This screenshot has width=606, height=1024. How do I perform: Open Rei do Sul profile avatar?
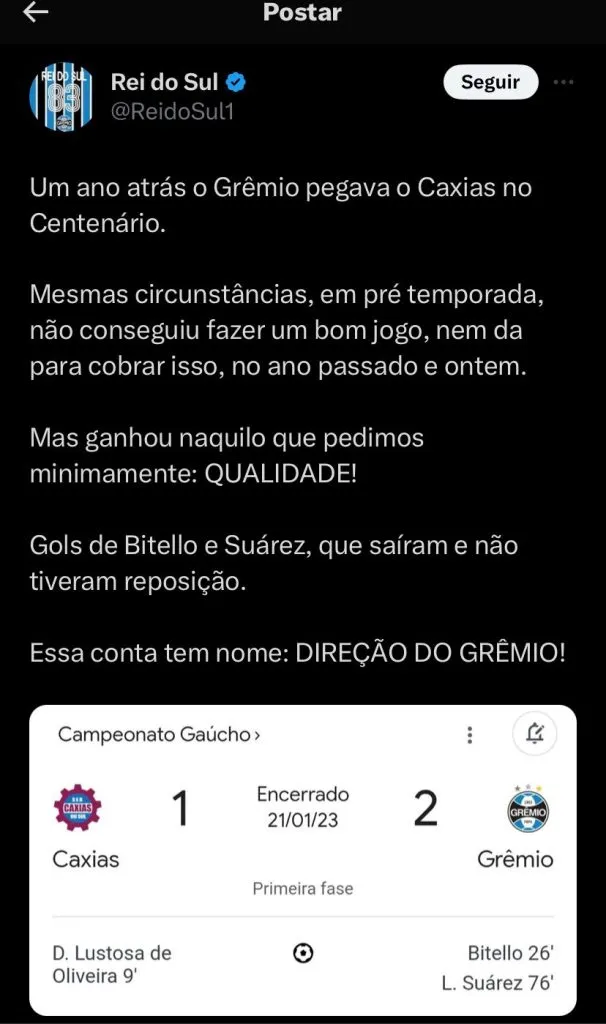(63, 97)
